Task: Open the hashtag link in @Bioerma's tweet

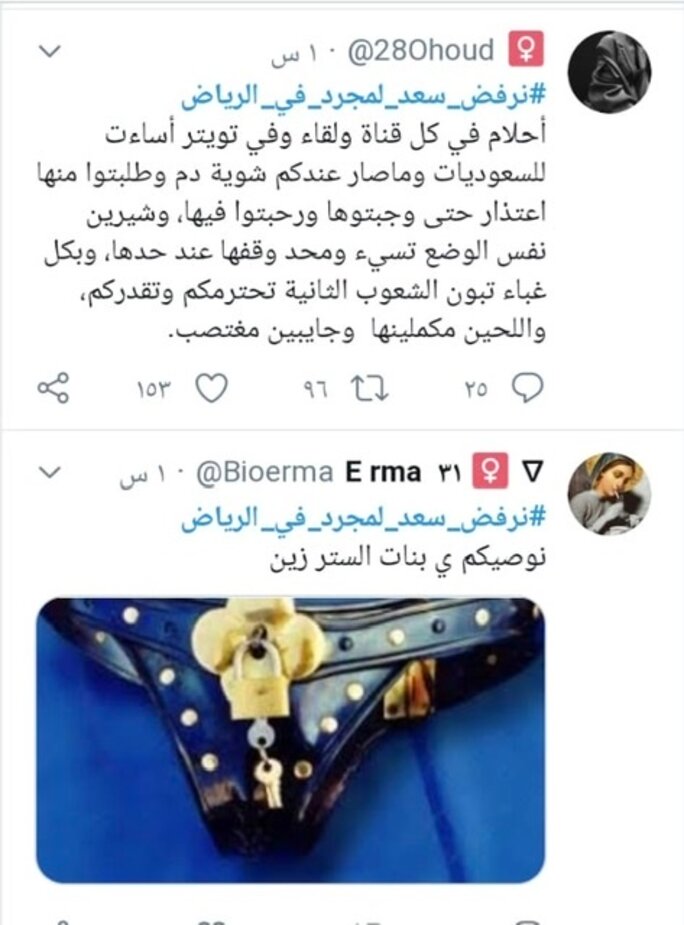Action: pos(364,519)
